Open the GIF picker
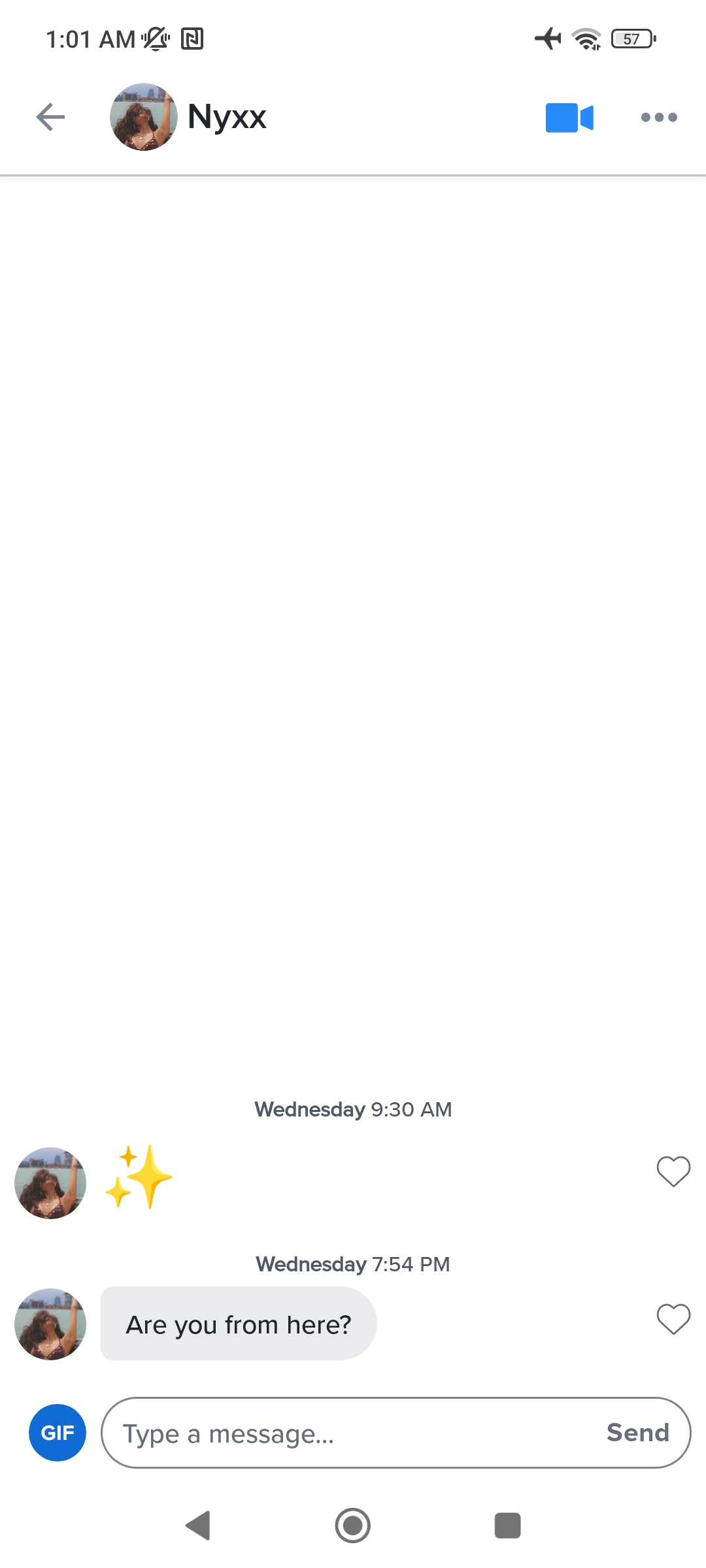 (58, 1433)
